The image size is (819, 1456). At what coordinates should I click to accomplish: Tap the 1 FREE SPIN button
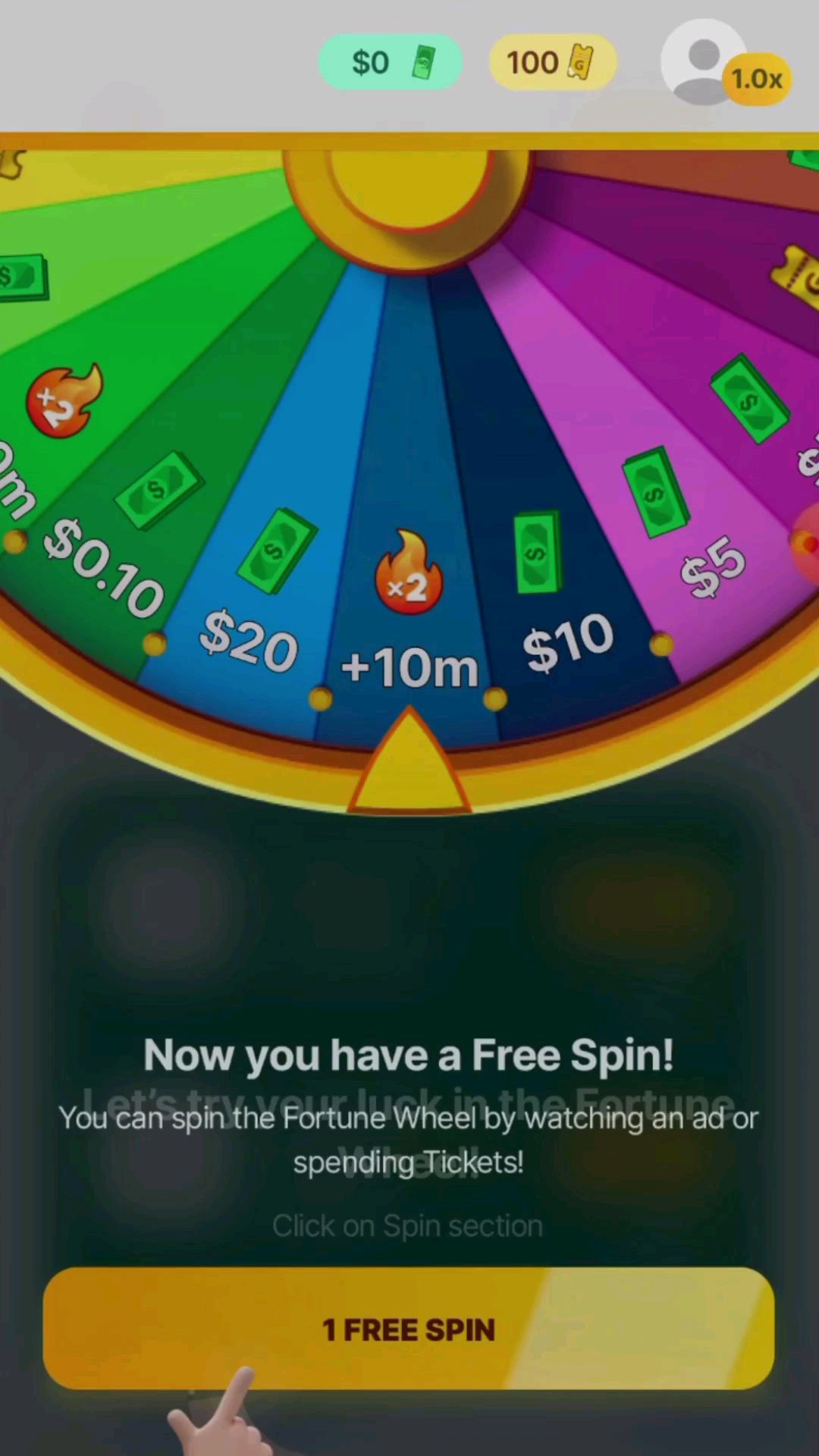pyautogui.click(x=409, y=1329)
